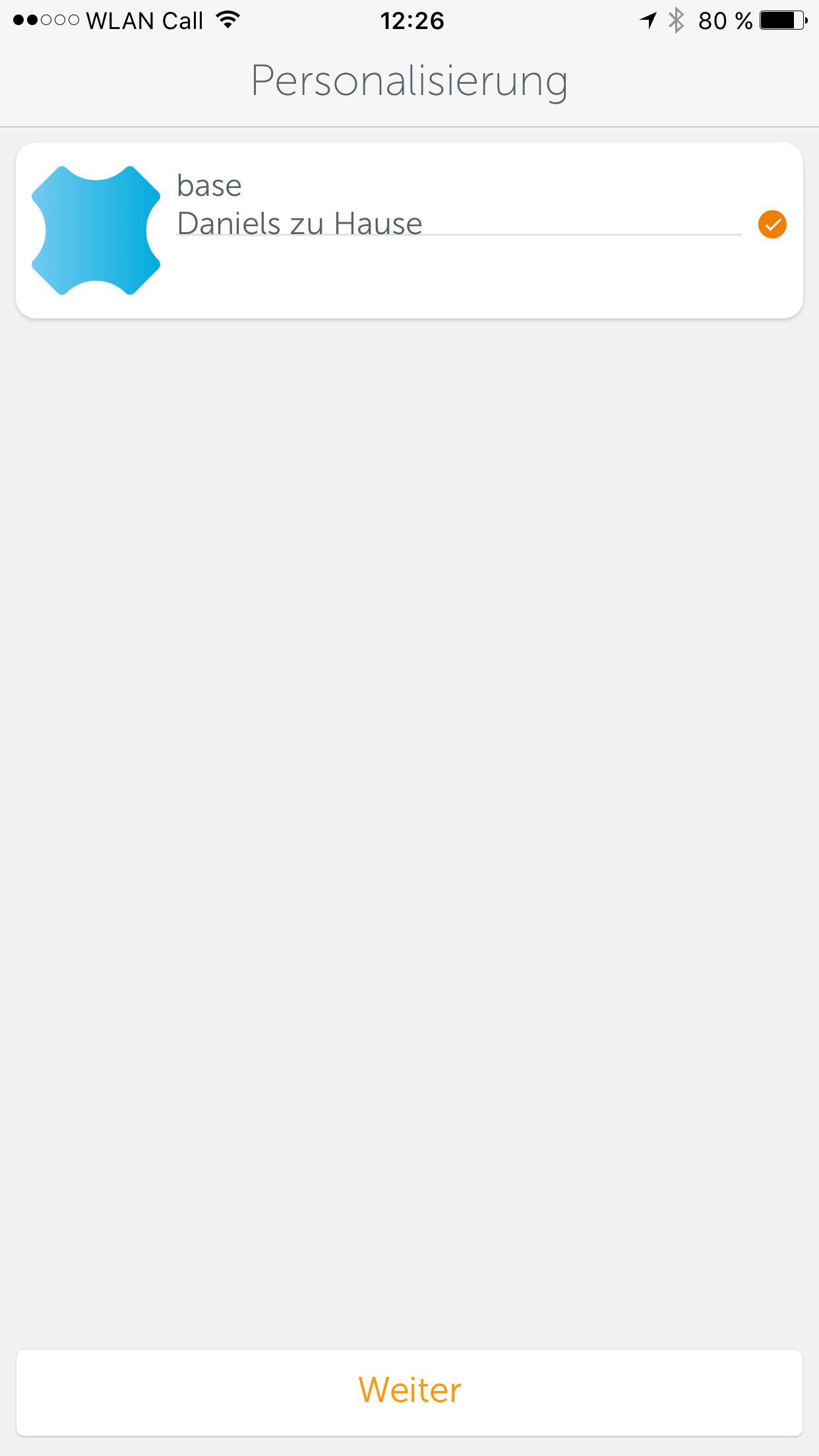Continue with the Weiter button
The height and width of the screenshot is (1456, 819).
point(409,1391)
